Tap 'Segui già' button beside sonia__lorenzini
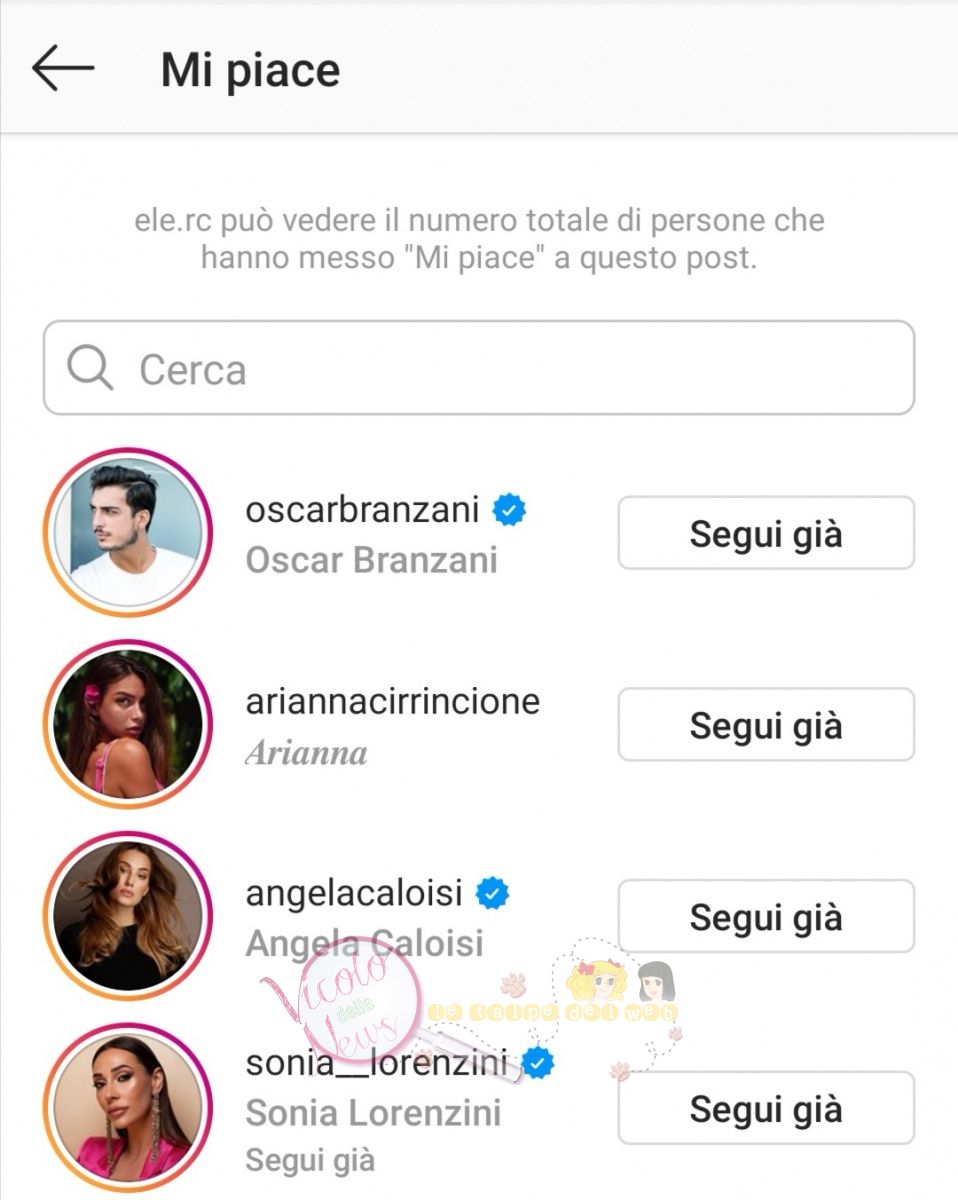The image size is (958, 1200). [765, 1108]
